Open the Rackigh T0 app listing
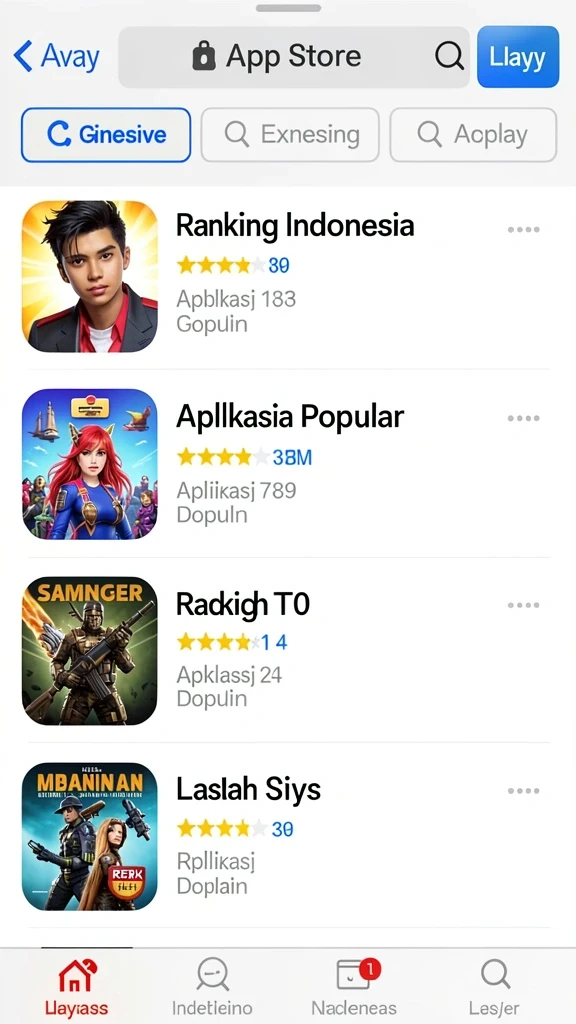This screenshot has height=1024, width=576. coord(288,650)
